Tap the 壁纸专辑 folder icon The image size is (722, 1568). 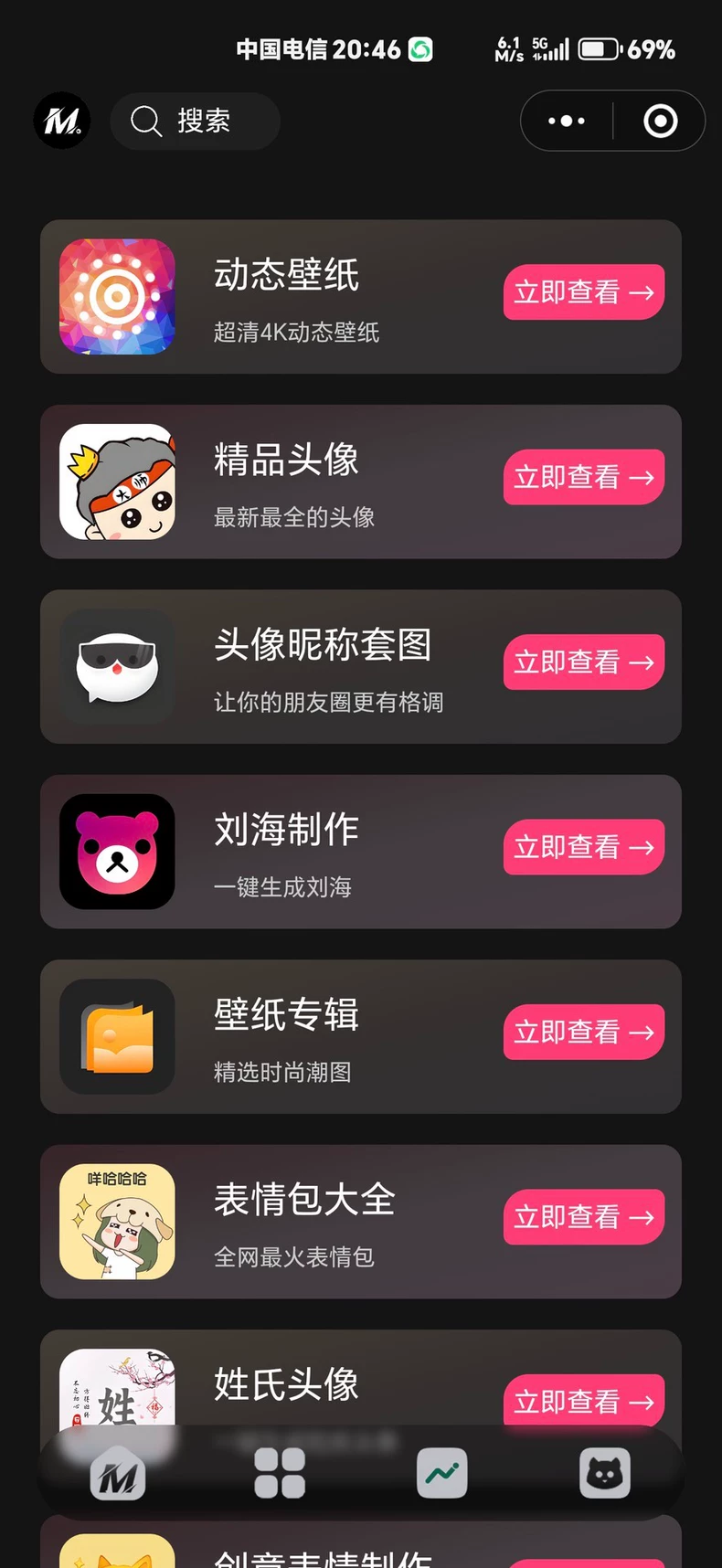[117, 1036]
